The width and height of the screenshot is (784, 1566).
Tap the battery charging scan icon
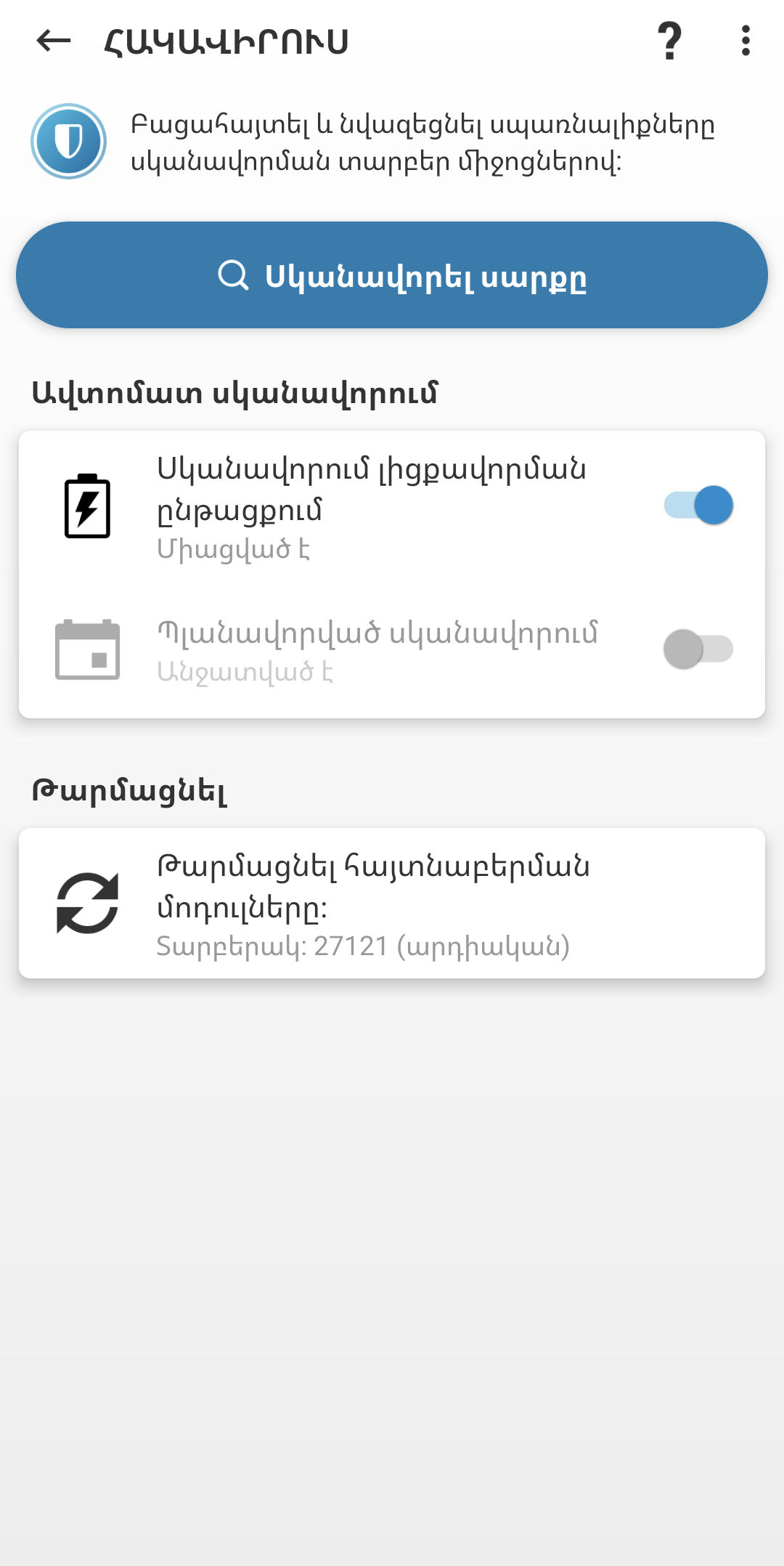[x=87, y=506]
